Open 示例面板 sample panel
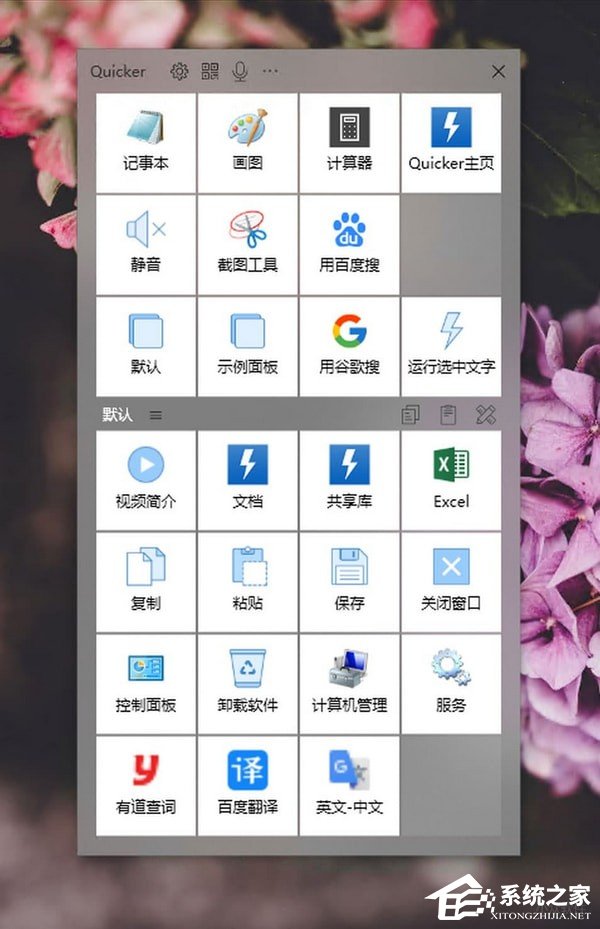The width and height of the screenshot is (600, 929). click(248, 346)
